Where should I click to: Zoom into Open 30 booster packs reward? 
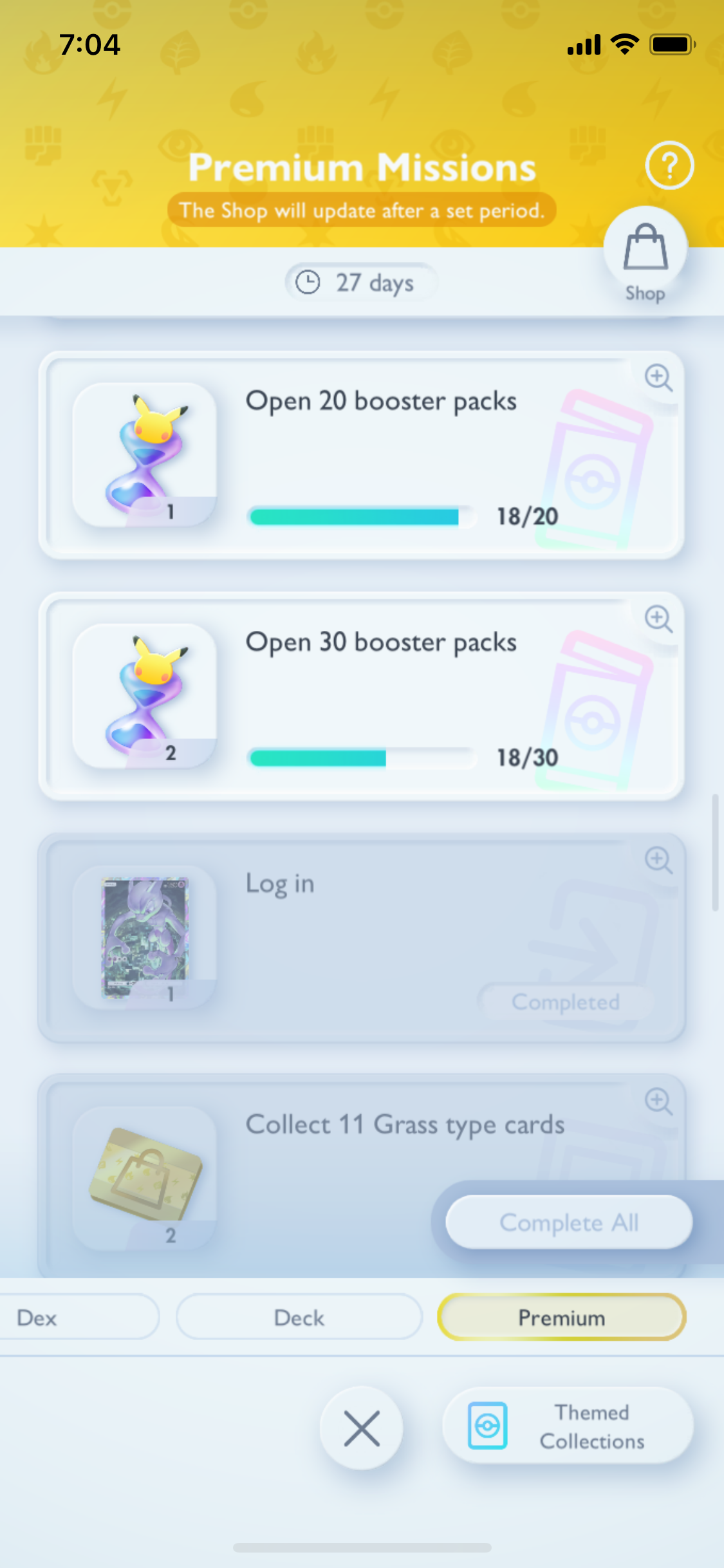pyautogui.click(x=658, y=619)
